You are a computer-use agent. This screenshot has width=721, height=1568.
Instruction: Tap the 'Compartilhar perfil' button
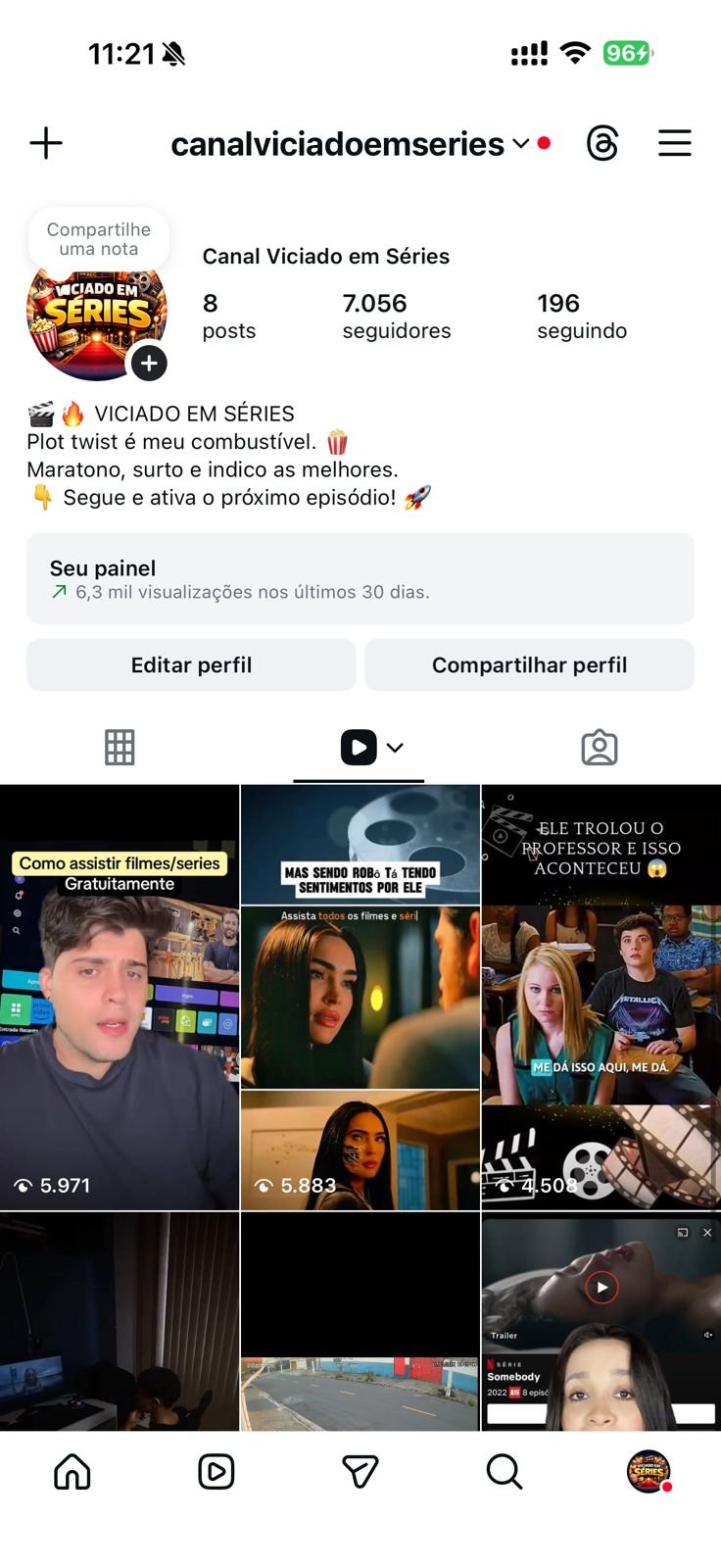click(x=529, y=664)
